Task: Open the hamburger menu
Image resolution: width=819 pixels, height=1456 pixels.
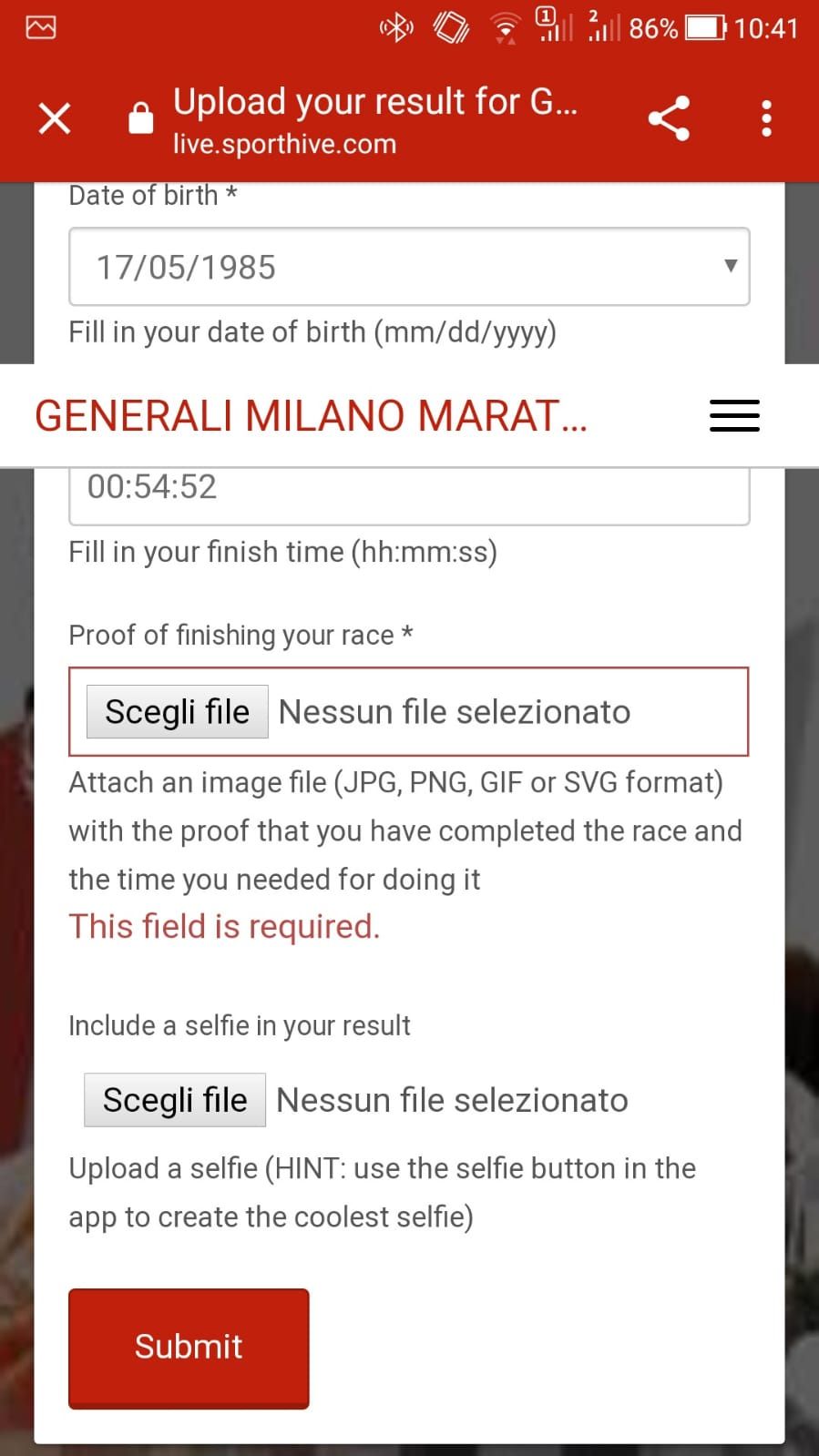Action: coord(734,415)
